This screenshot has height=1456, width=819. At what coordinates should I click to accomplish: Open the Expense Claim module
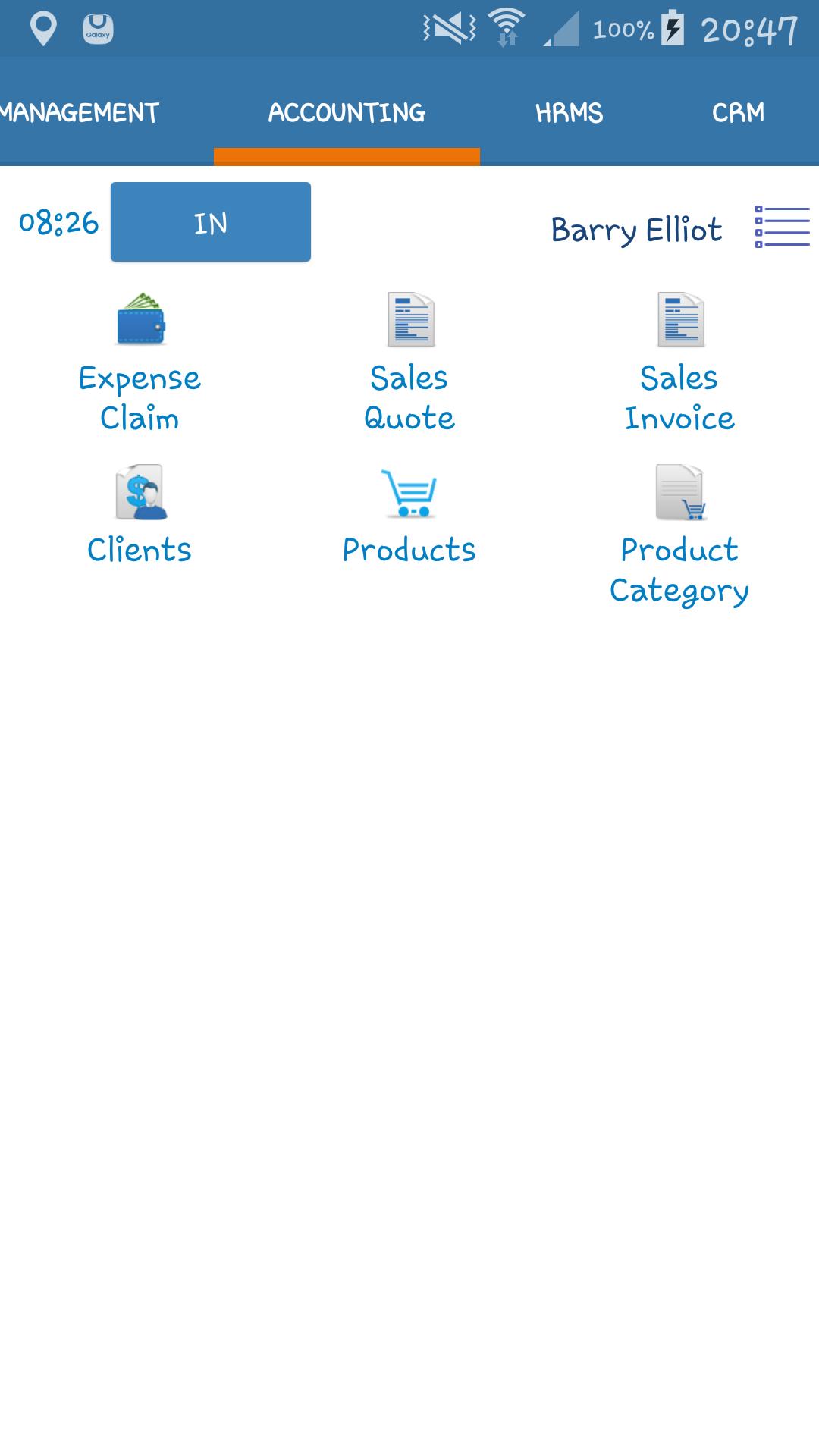(x=140, y=356)
